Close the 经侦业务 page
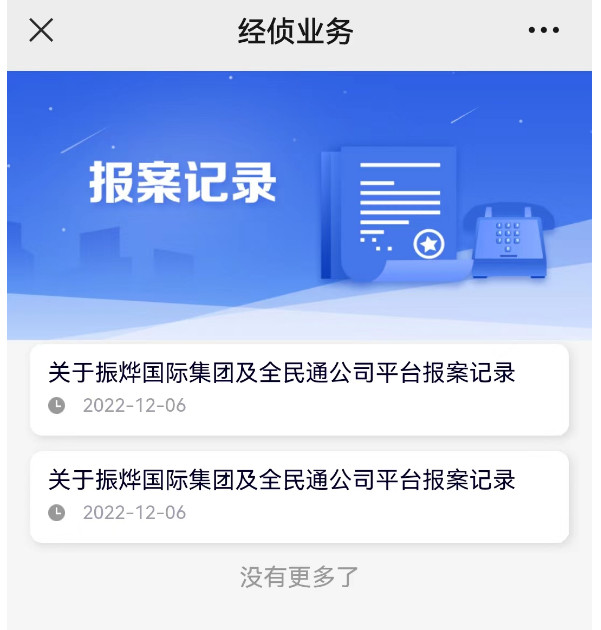The width and height of the screenshot is (601, 630). click(41, 31)
